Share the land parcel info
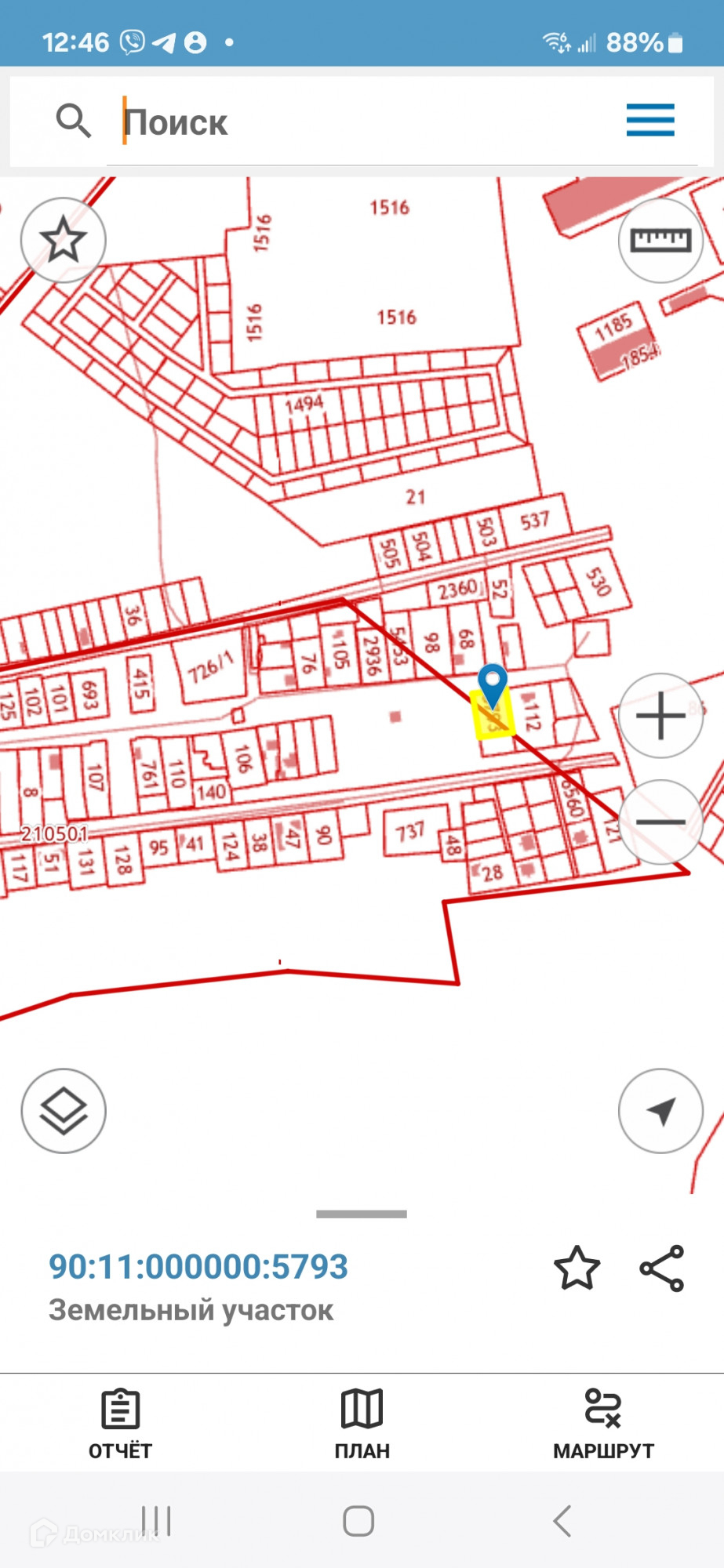The width and height of the screenshot is (724, 1568). click(662, 1268)
